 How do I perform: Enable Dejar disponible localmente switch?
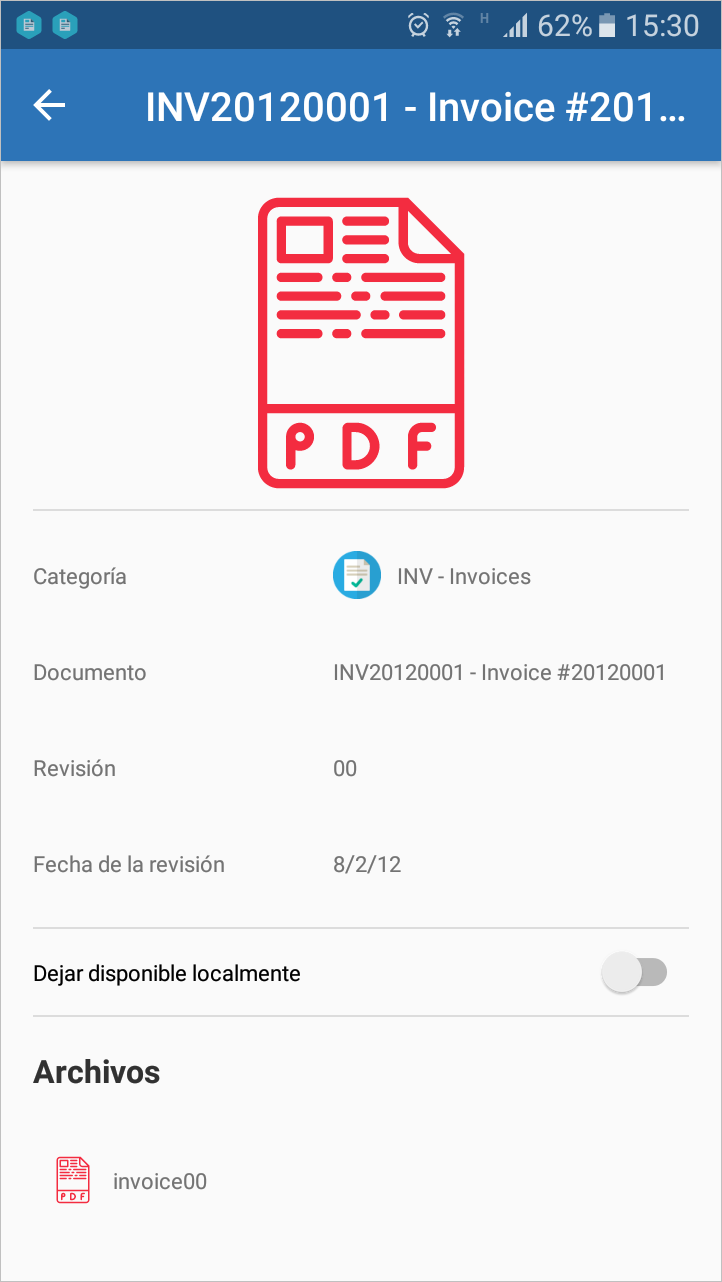(x=634, y=973)
